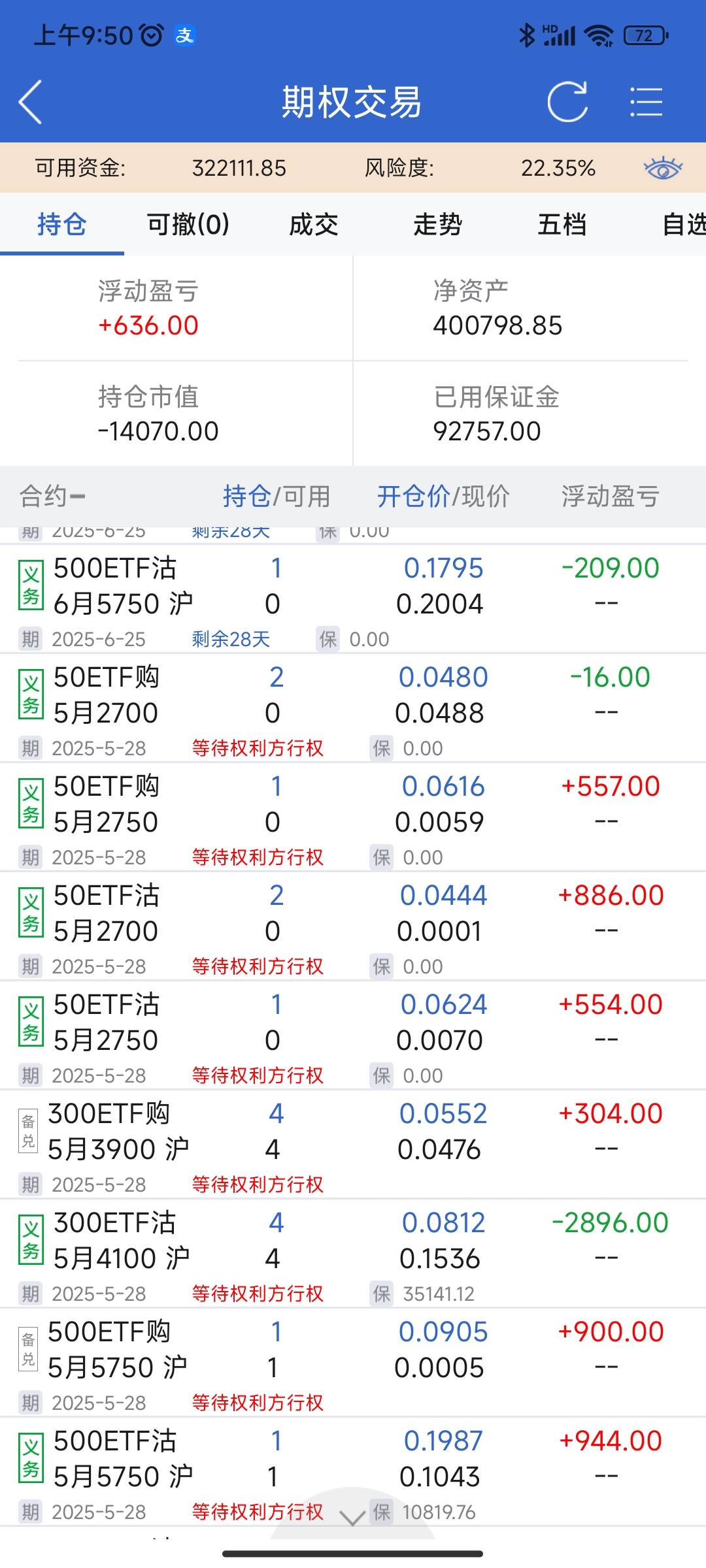Switch to the 可撤(0) tab

(x=188, y=225)
